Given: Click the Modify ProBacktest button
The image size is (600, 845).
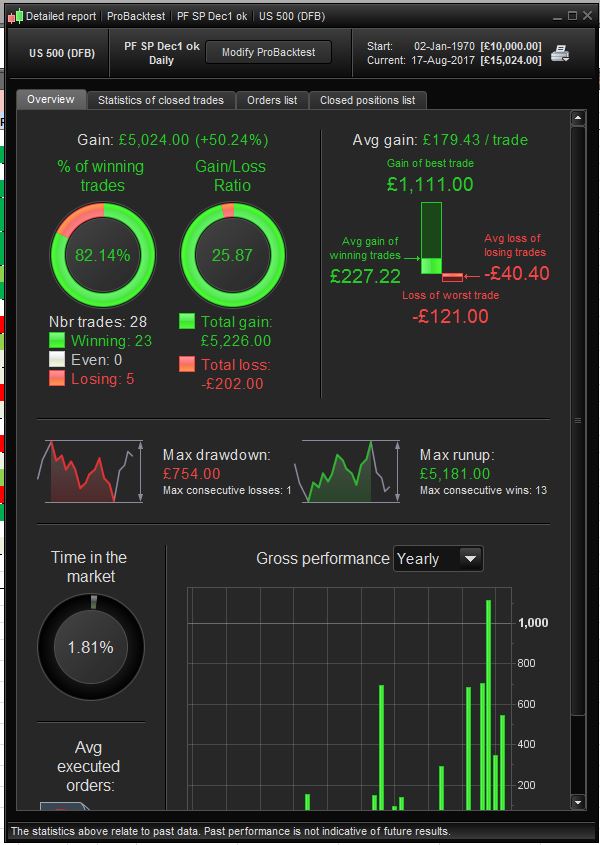Looking at the screenshot, I should 268,52.
